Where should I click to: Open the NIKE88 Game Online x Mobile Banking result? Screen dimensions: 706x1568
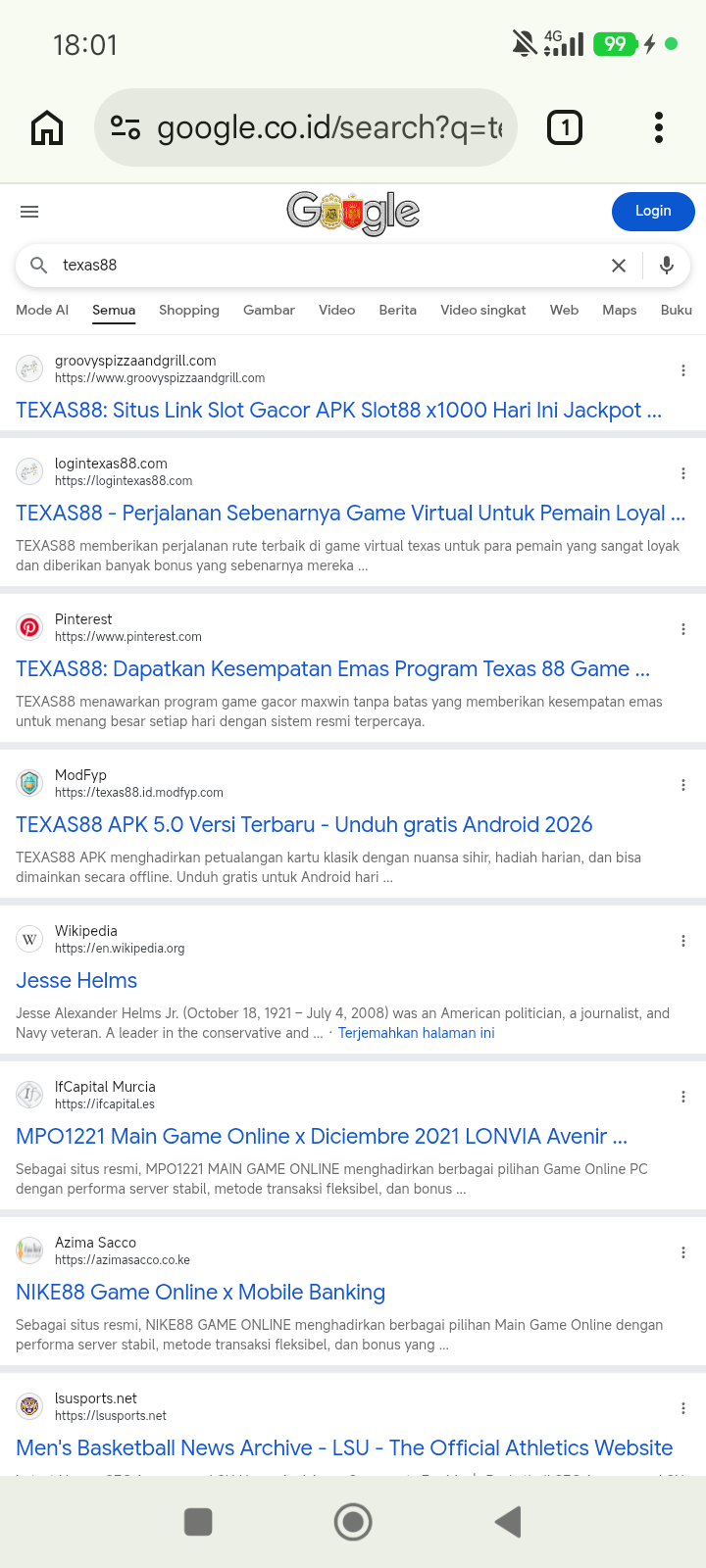(x=201, y=1293)
